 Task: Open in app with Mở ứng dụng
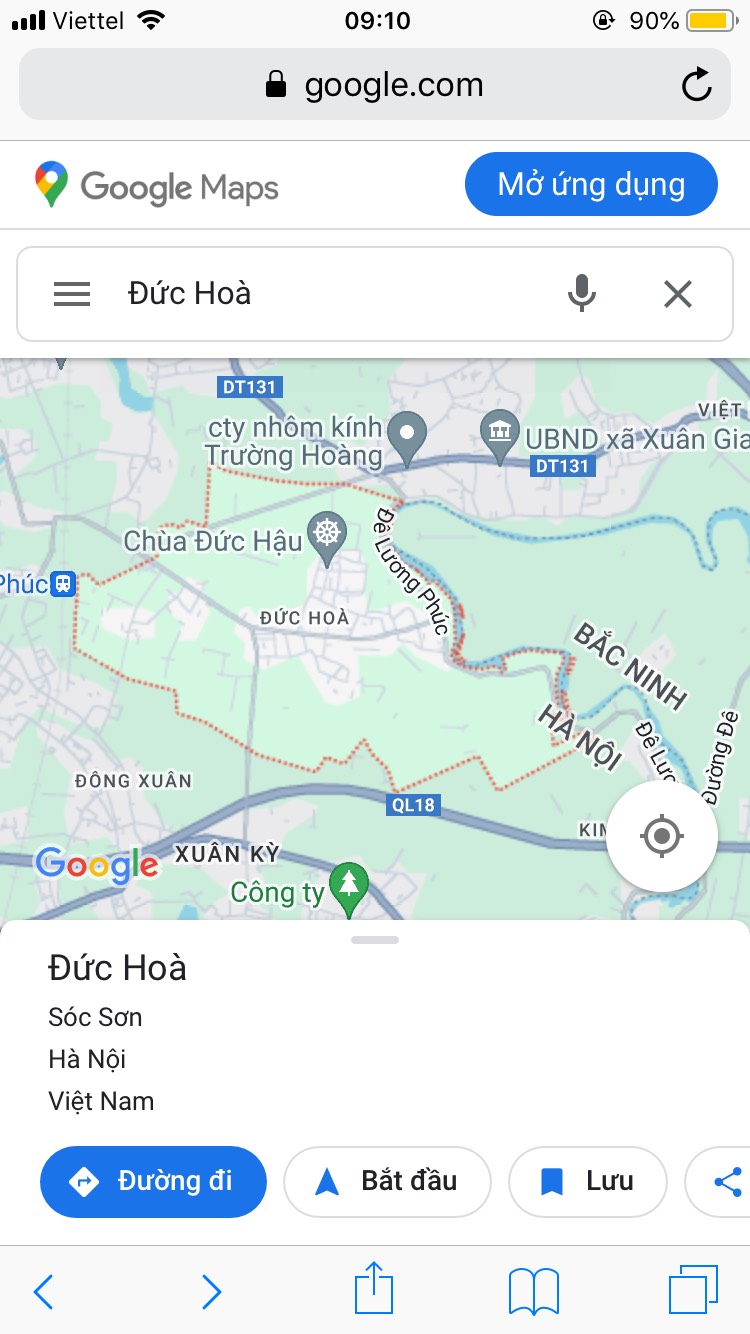(591, 185)
